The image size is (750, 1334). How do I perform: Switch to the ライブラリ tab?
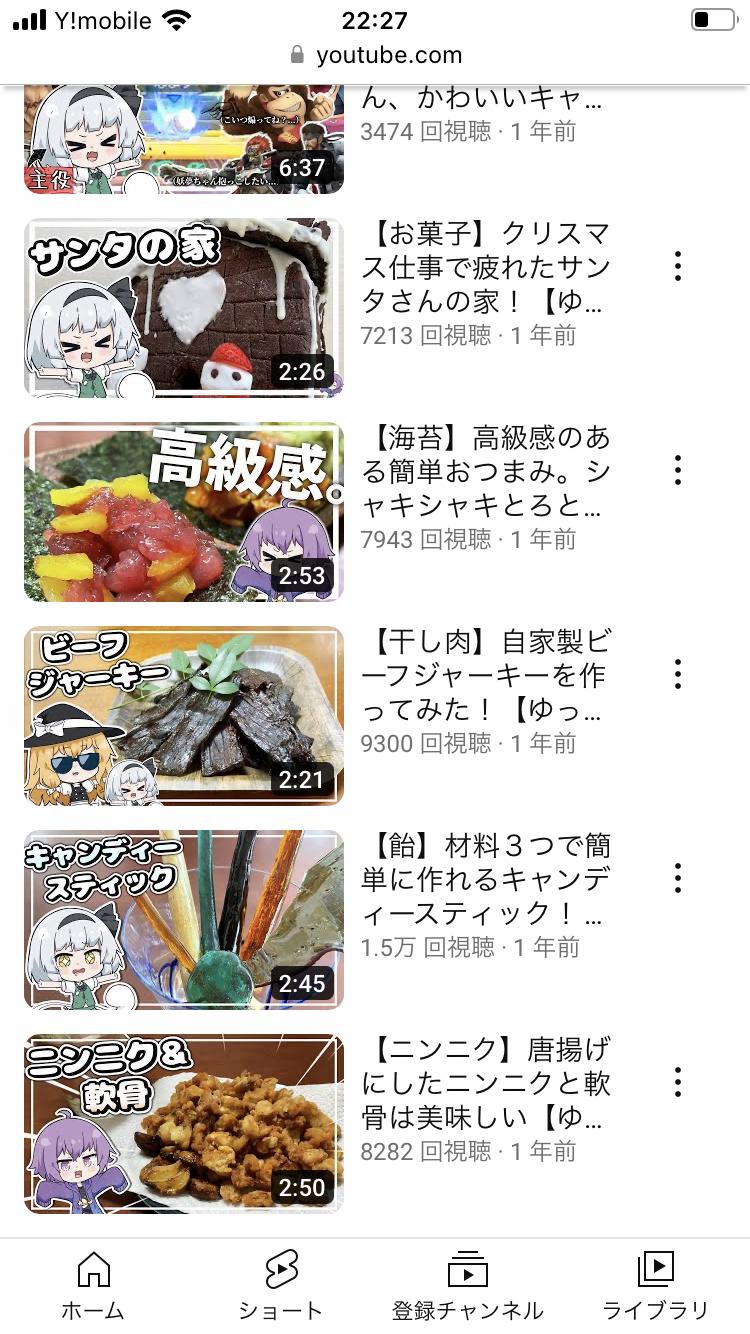[655, 1287]
